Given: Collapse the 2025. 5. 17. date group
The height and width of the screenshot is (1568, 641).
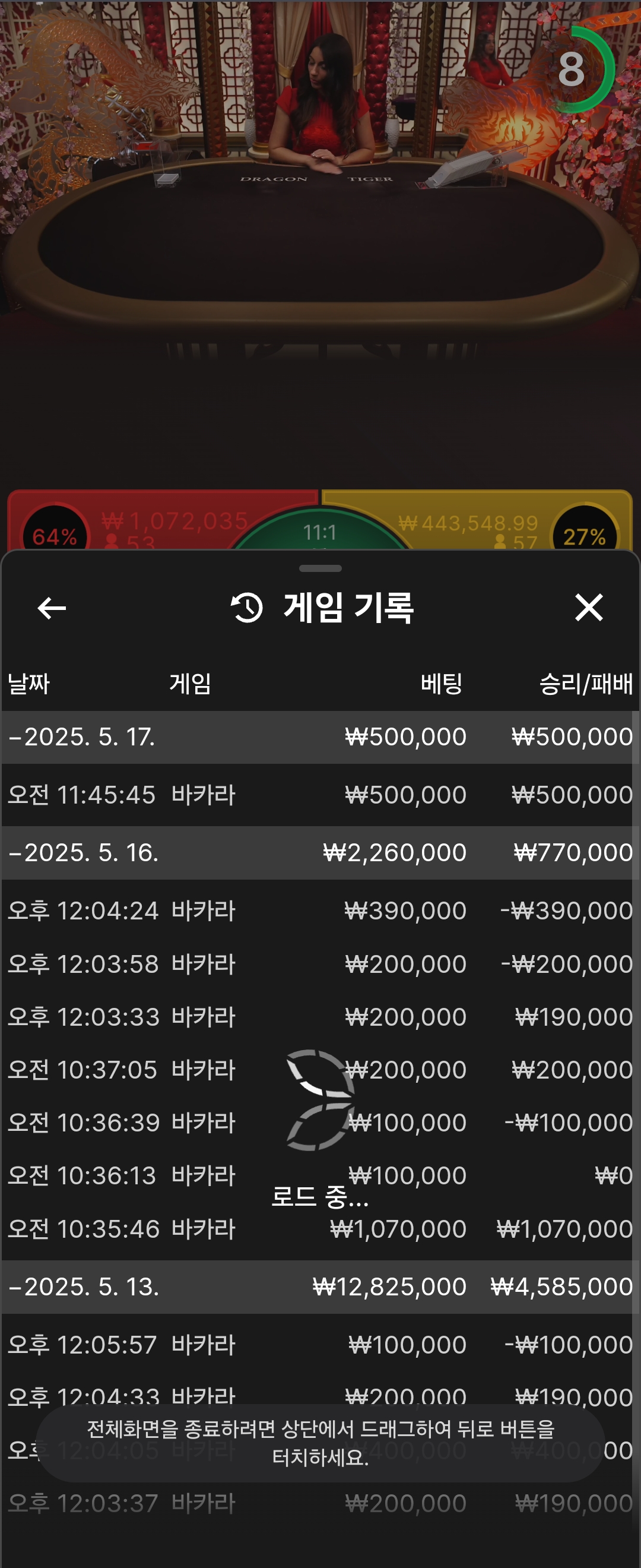Looking at the screenshot, I should click(x=82, y=736).
